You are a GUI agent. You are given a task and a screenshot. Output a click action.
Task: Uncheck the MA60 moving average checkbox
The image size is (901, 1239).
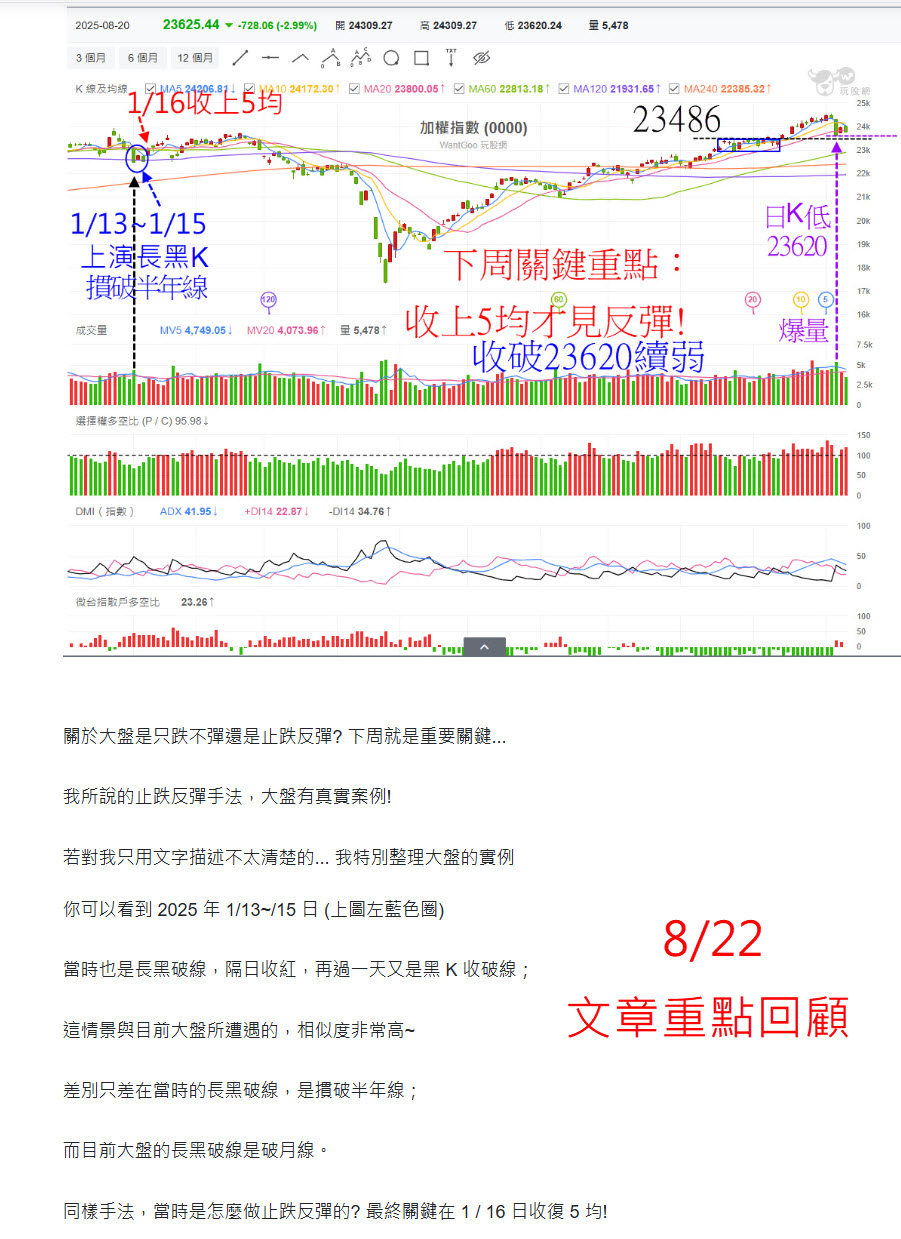pyautogui.click(x=459, y=88)
